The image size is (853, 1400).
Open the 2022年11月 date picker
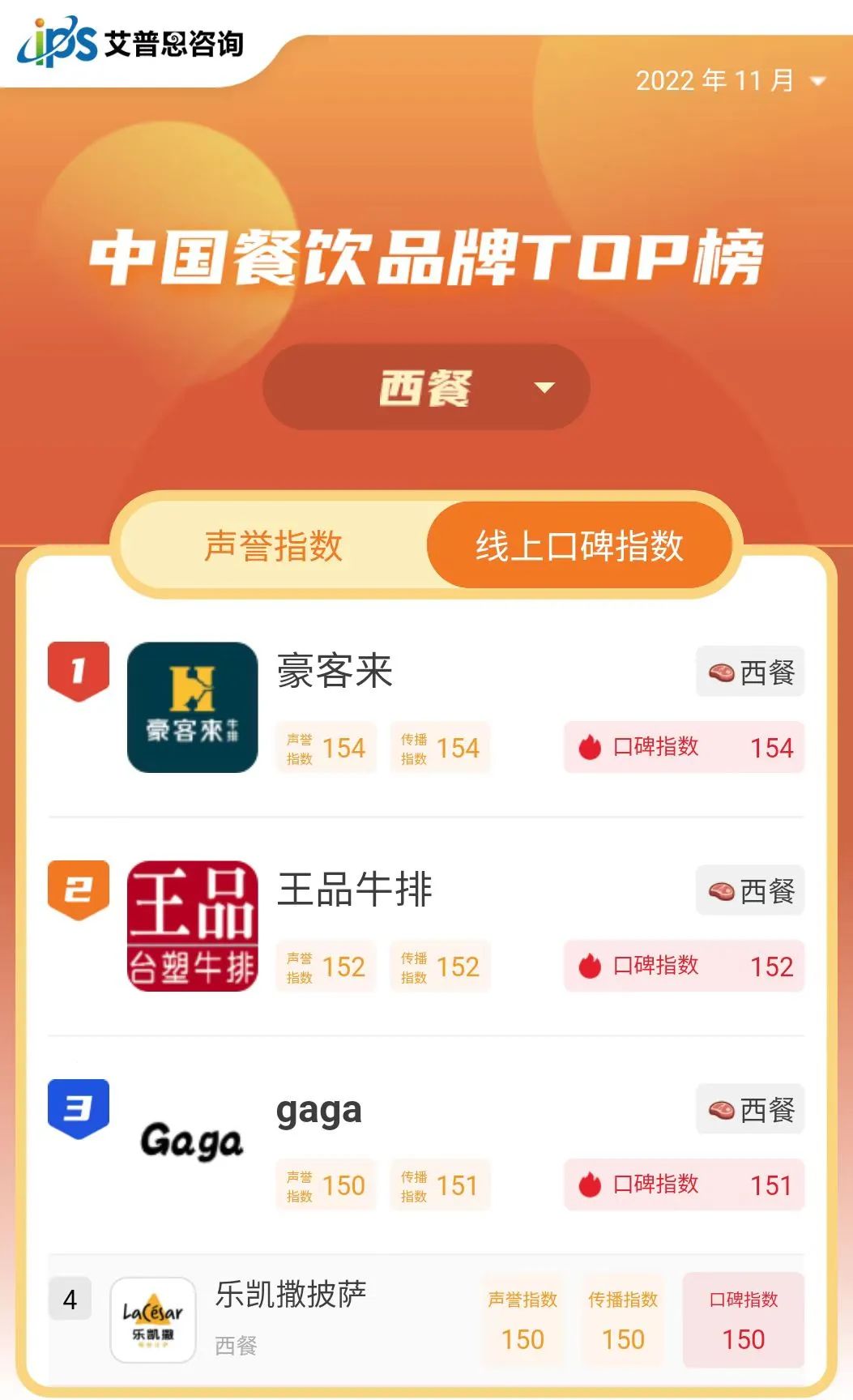coord(729,80)
